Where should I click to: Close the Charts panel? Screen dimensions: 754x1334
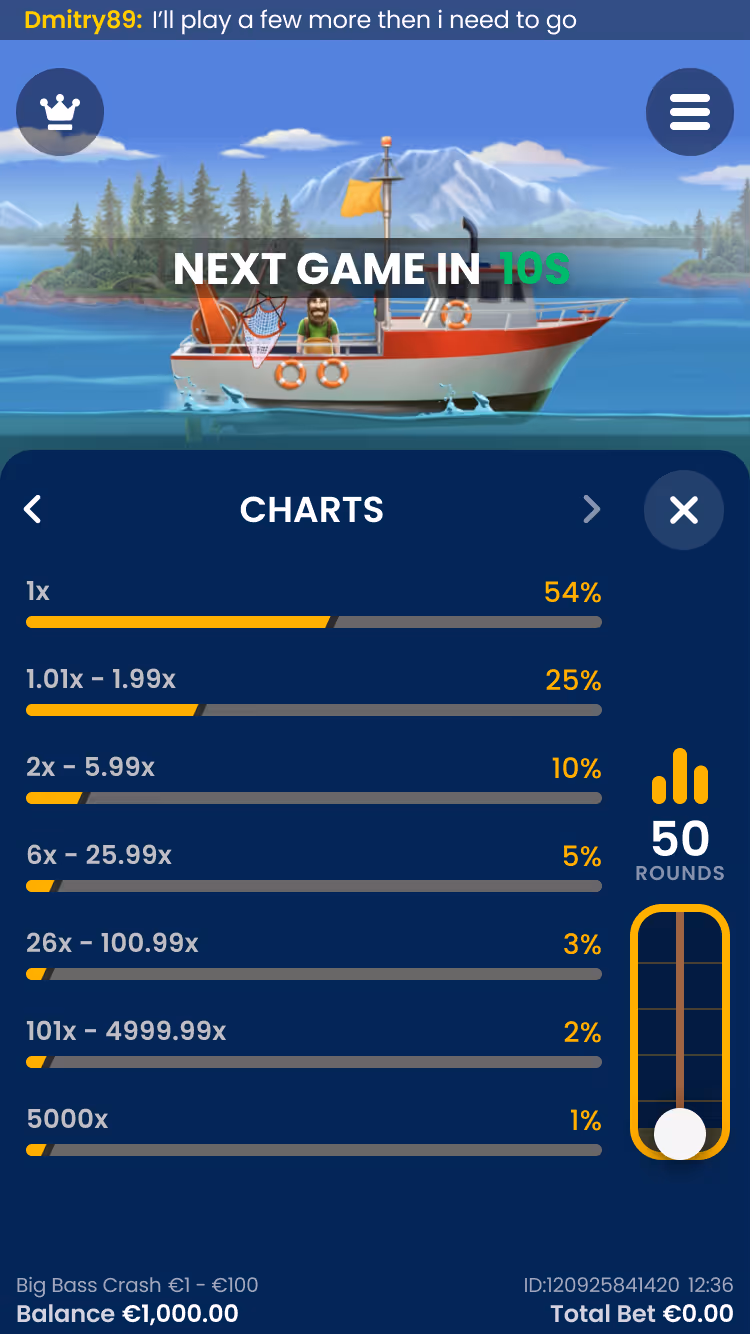click(684, 510)
